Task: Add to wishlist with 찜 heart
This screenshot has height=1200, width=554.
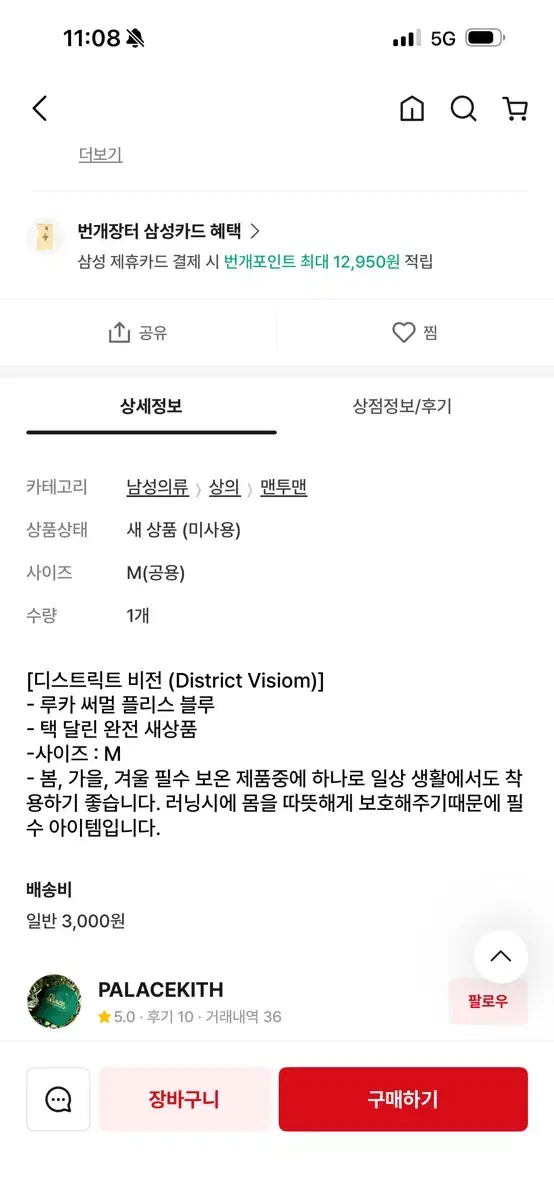Action: click(415, 333)
